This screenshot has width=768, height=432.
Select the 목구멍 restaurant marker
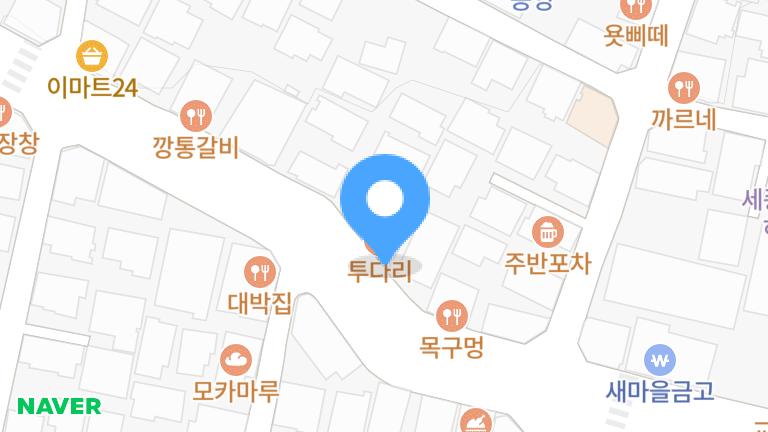click(453, 315)
